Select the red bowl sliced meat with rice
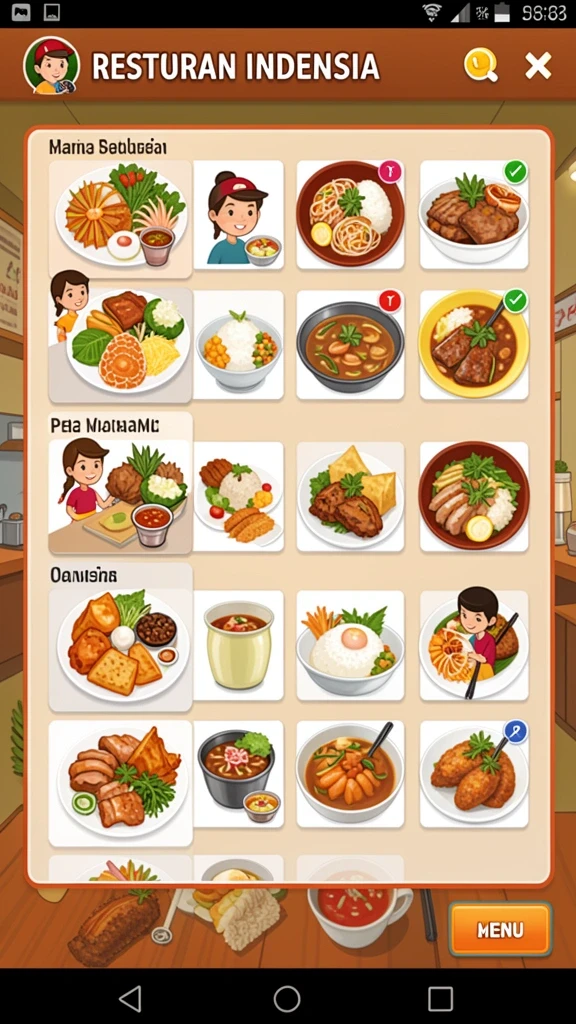 [x=474, y=496]
